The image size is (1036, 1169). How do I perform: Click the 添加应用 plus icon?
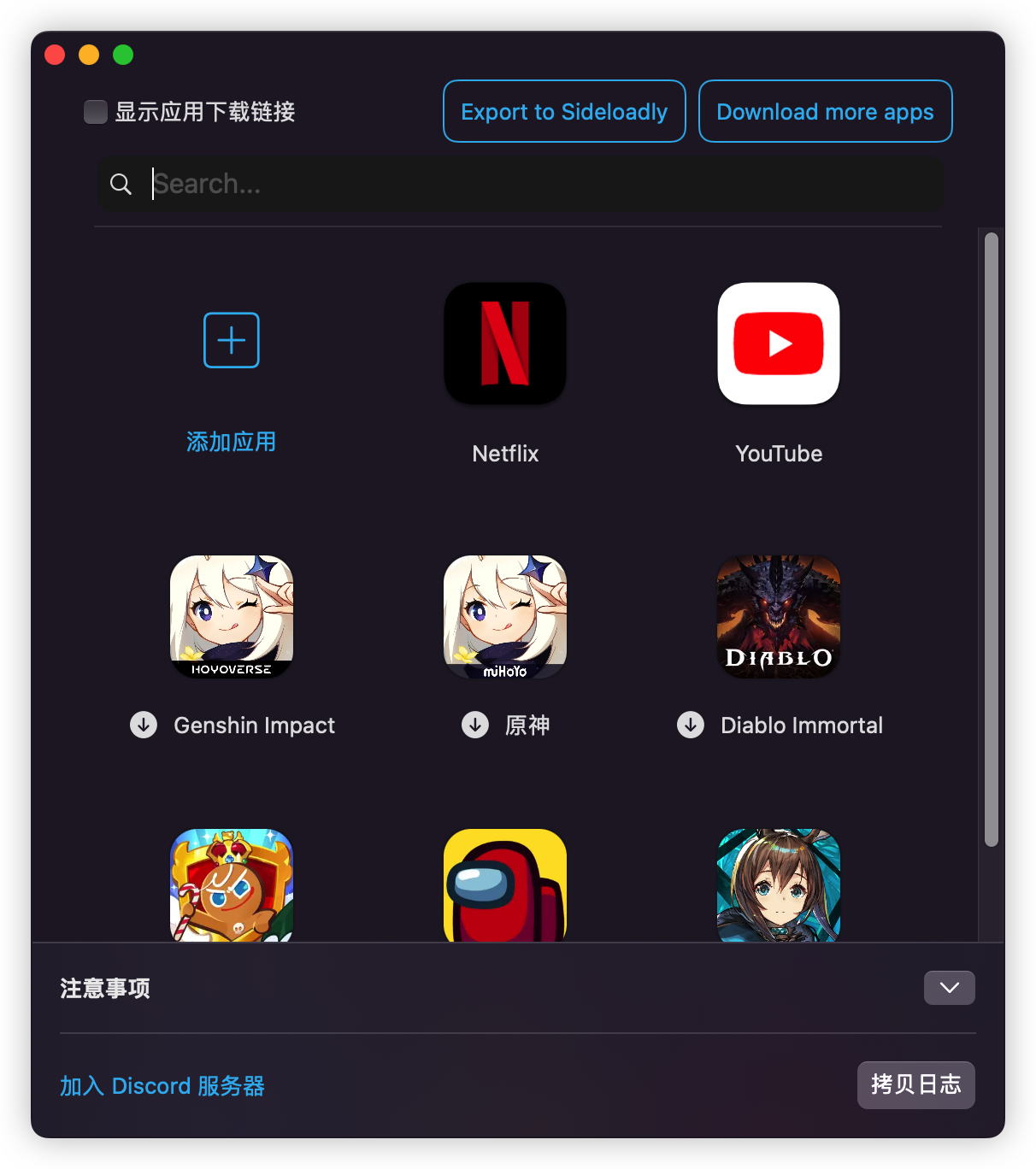pyautogui.click(x=231, y=340)
